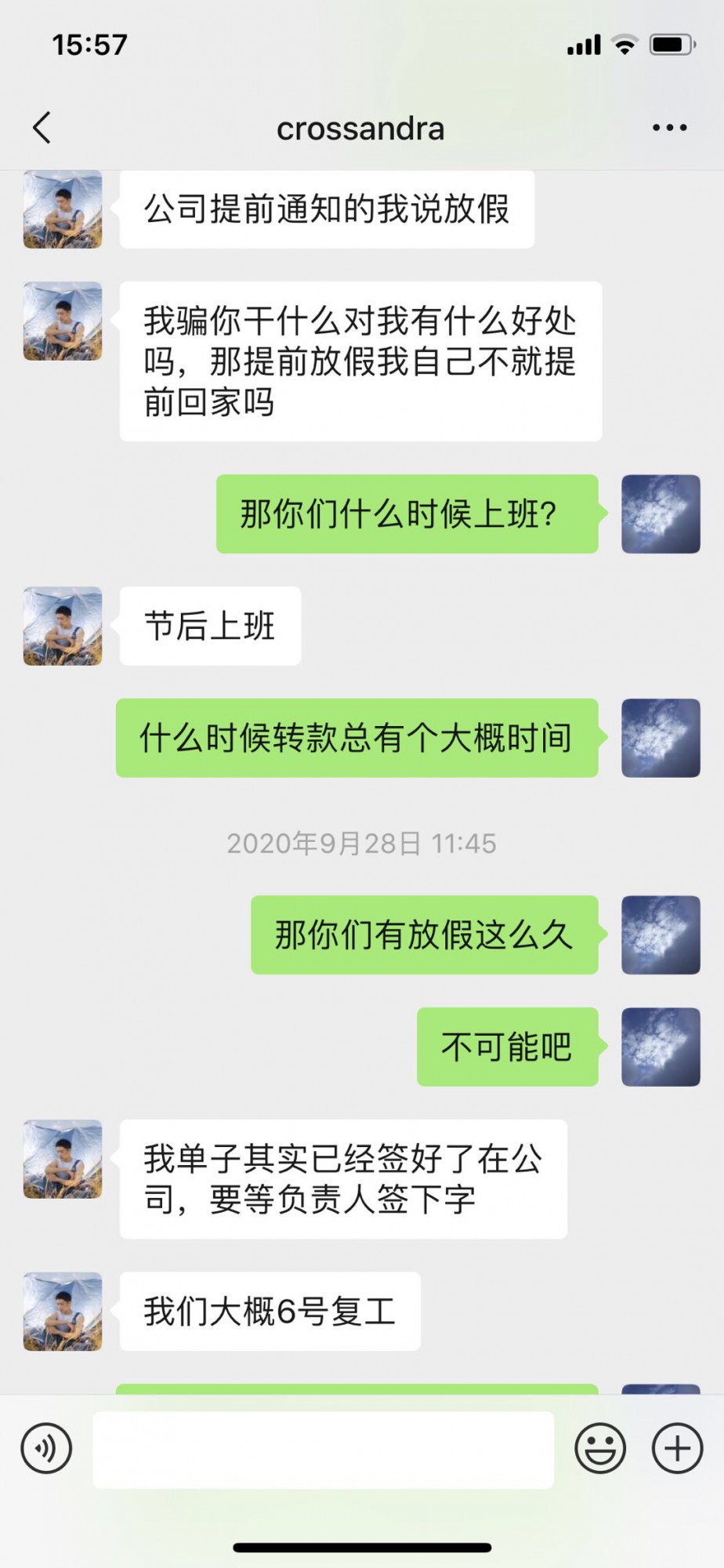The width and height of the screenshot is (724, 1568).
Task: Go back from the crossandra chat
Action: pos(42,128)
